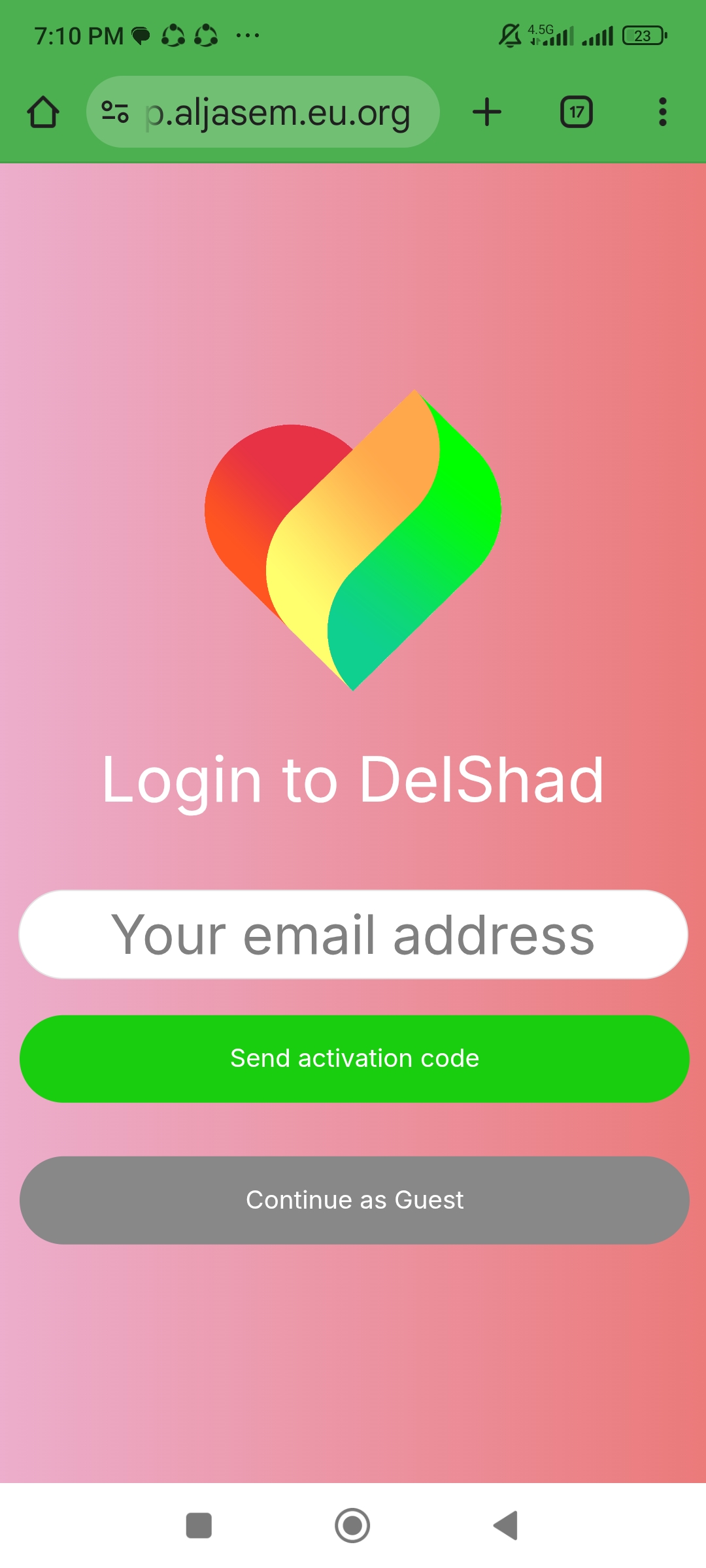Continue as Guest
This screenshot has width=706, height=1568.
[354, 1200]
